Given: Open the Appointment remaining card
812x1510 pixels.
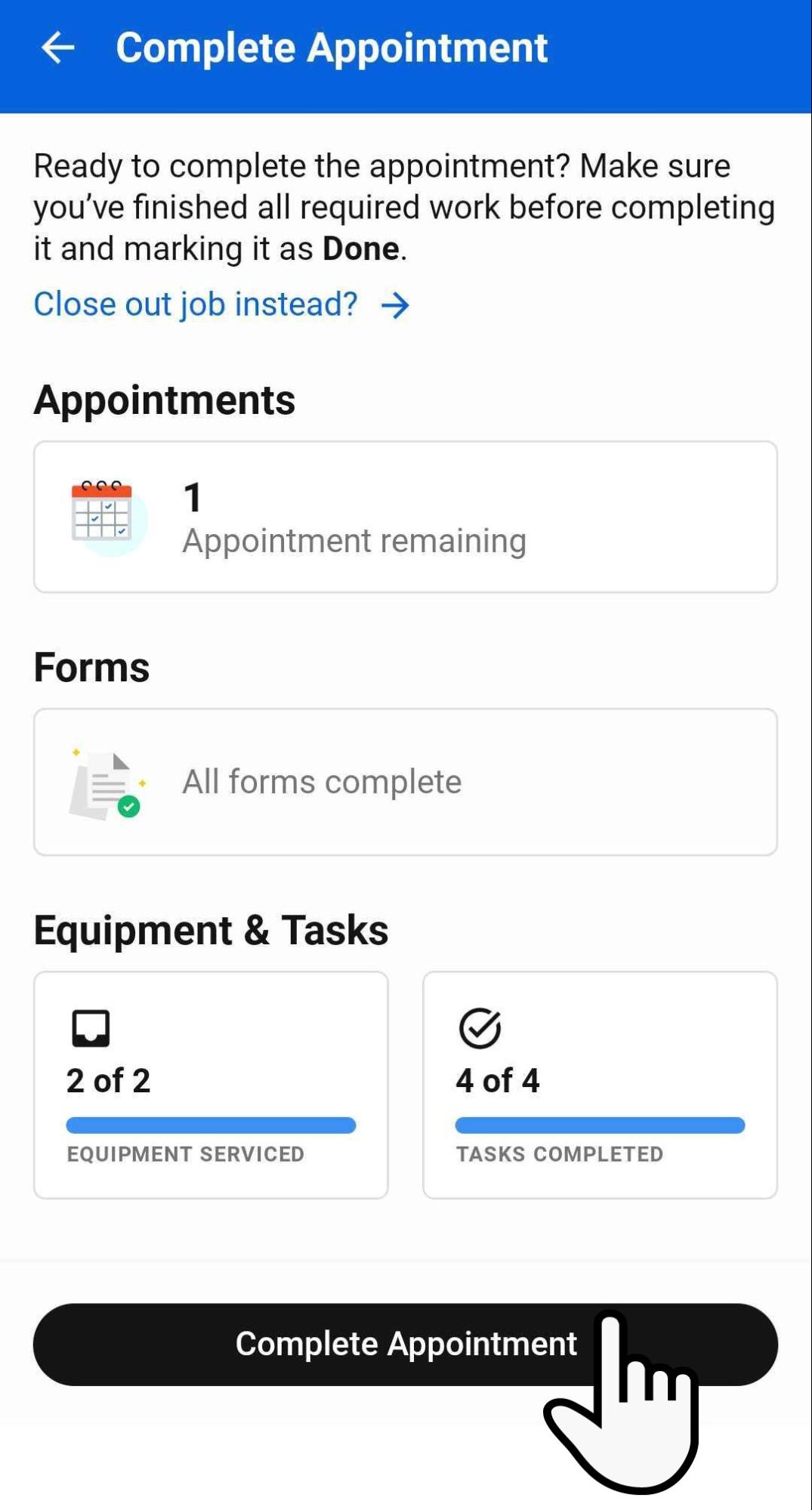Looking at the screenshot, I should pos(406,516).
